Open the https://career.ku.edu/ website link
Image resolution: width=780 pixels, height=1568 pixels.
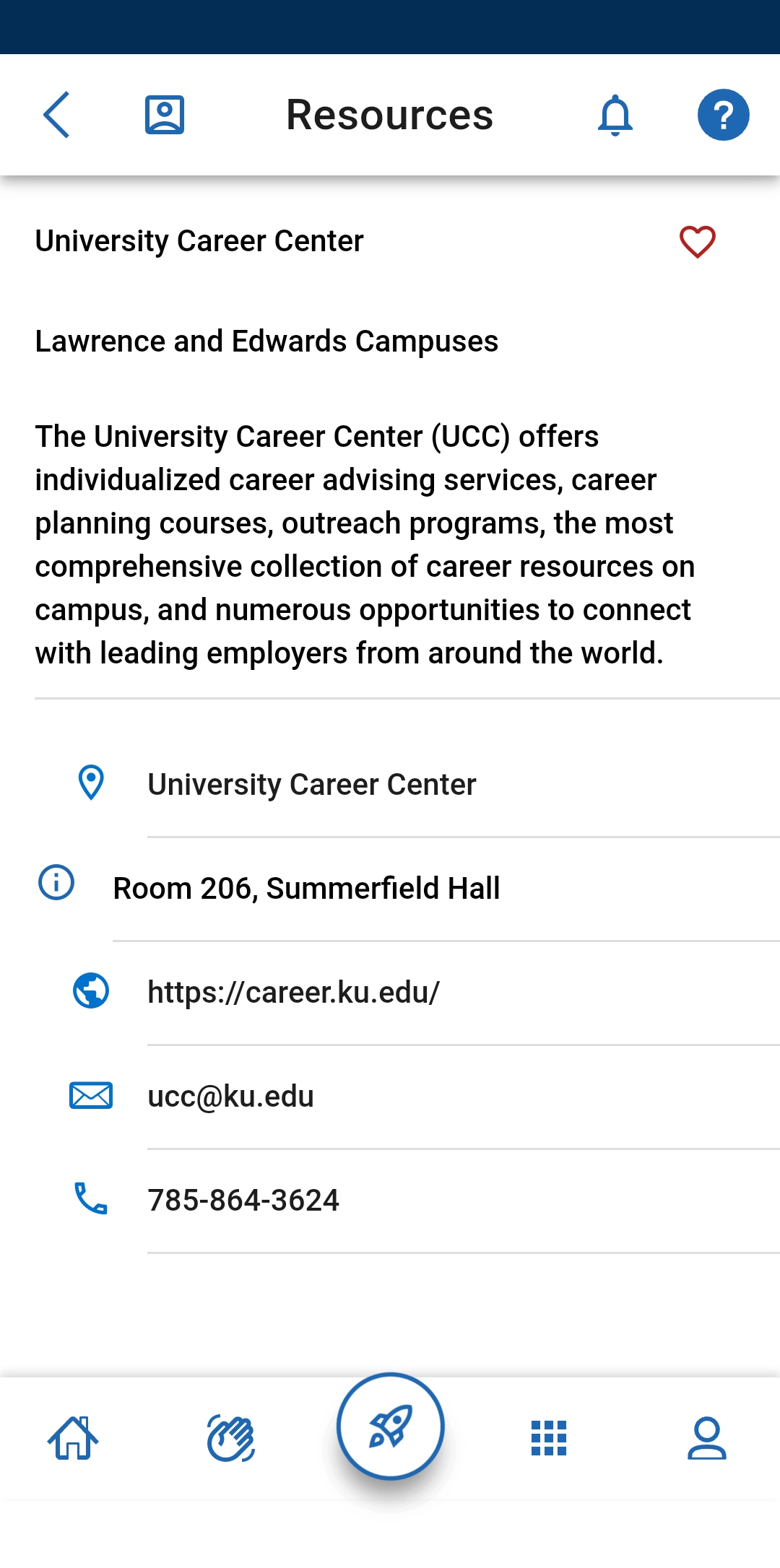pyautogui.click(x=407, y=993)
